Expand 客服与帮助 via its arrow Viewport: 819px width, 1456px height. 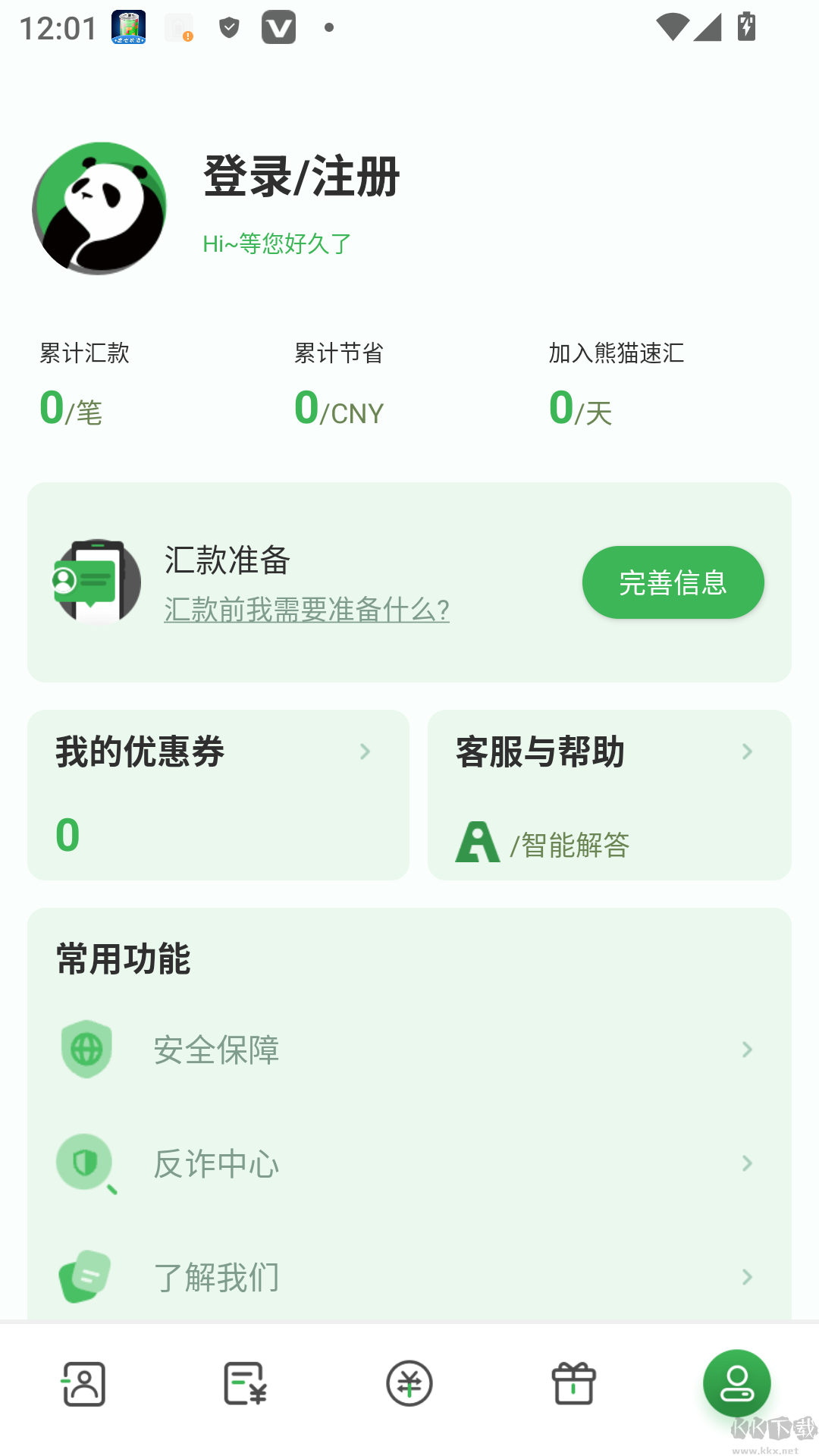pyautogui.click(x=747, y=751)
